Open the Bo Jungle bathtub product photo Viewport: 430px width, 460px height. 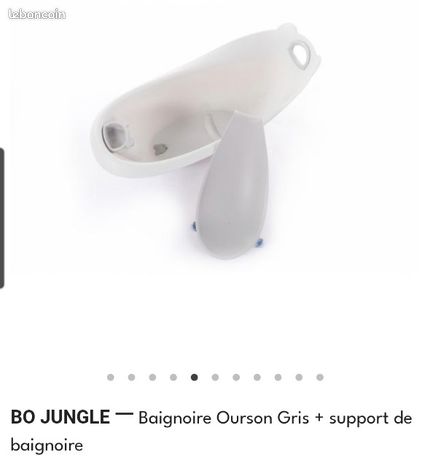click(206, 142)
